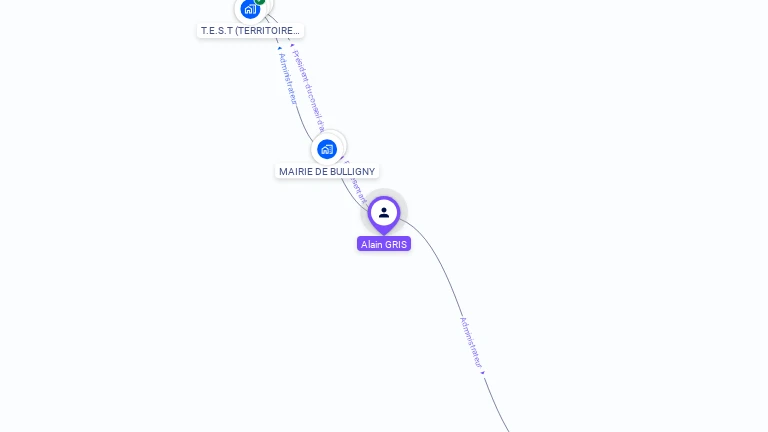Select the Alain GRIS person node
The image size is (768, 432).
coord(384,213)
